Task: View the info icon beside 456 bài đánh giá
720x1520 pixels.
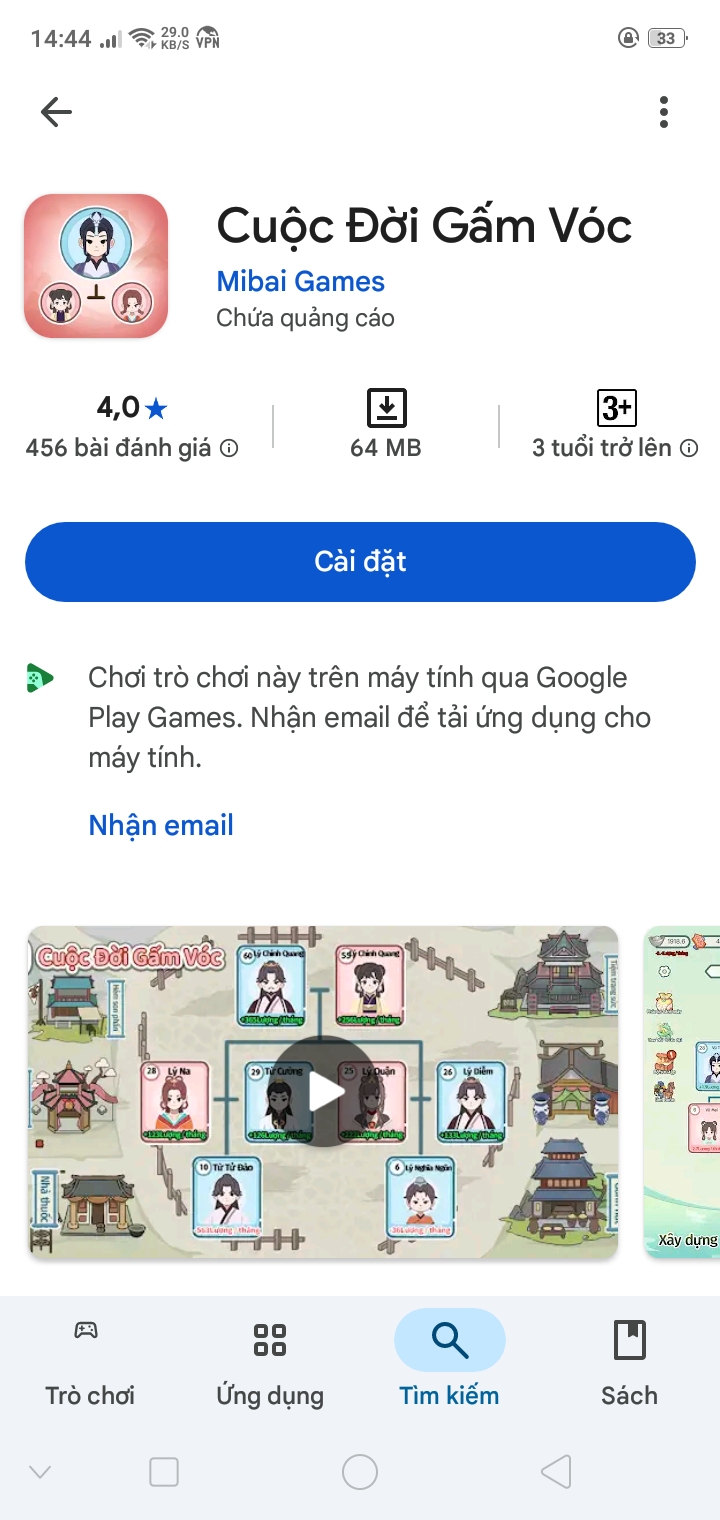Action: pos(229,448)
